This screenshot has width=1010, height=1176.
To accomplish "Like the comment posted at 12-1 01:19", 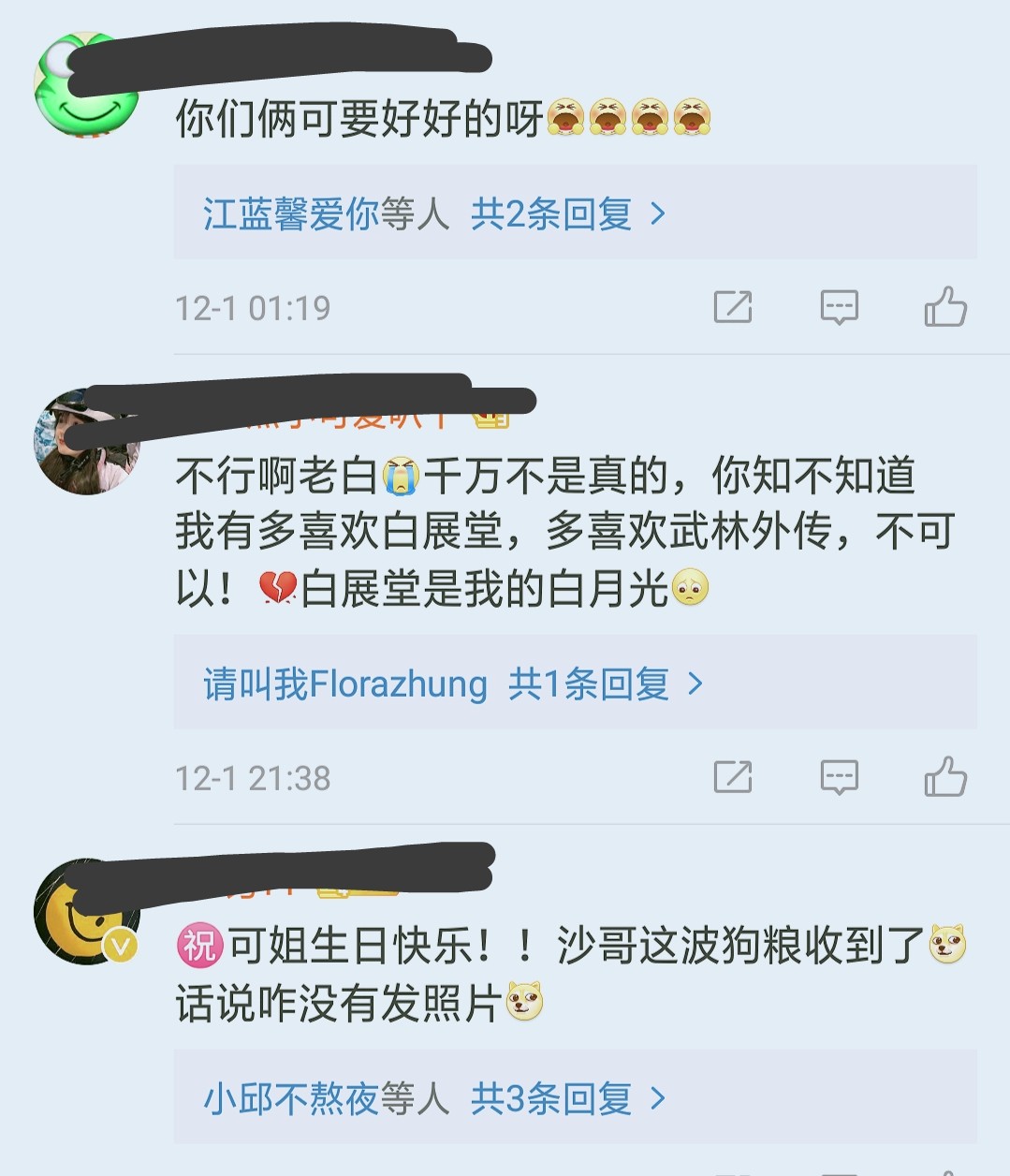I will click(945, 307).
